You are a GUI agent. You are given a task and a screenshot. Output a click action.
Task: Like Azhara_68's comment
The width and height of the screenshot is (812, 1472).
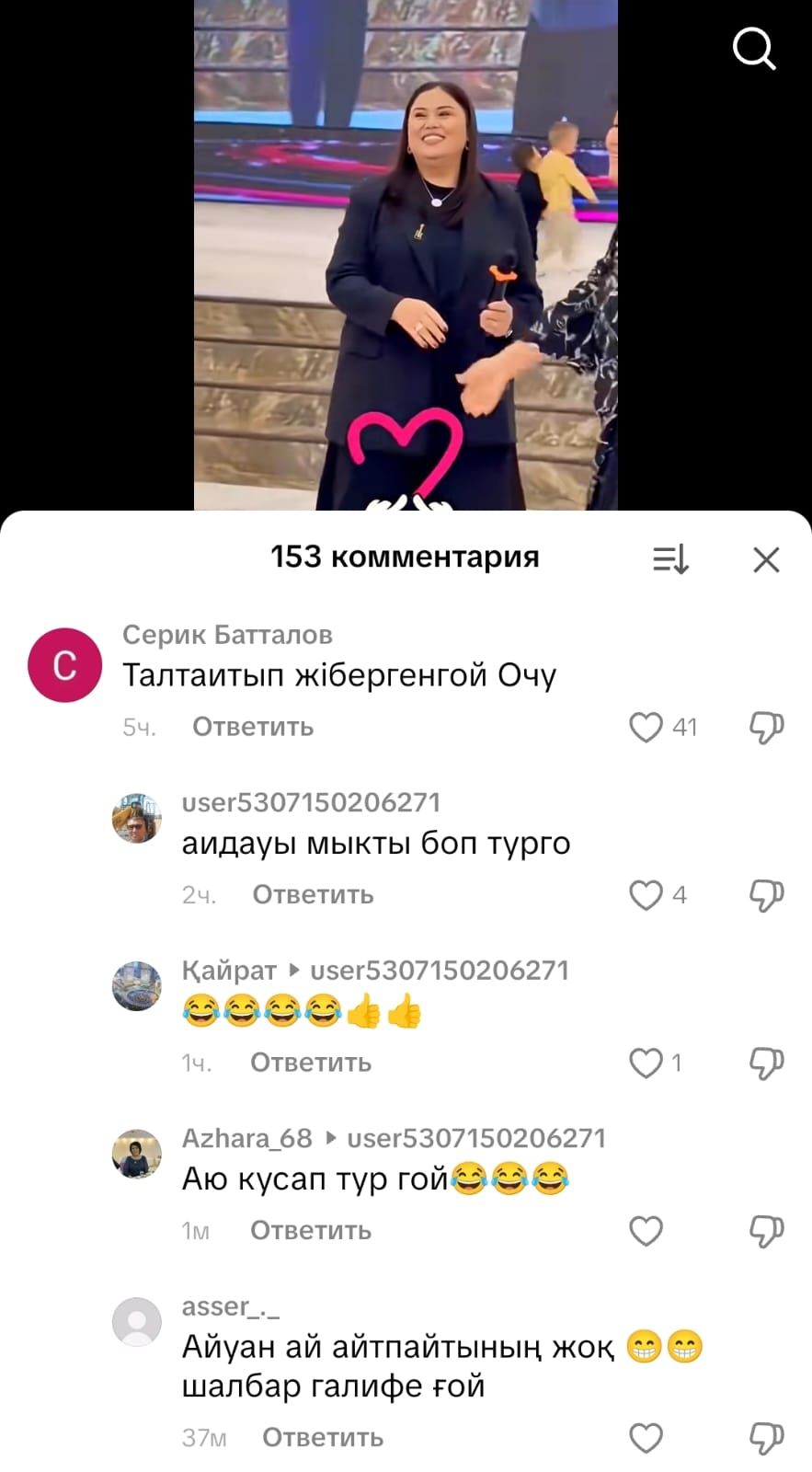pyautogui.click(x=646, y=1231)
